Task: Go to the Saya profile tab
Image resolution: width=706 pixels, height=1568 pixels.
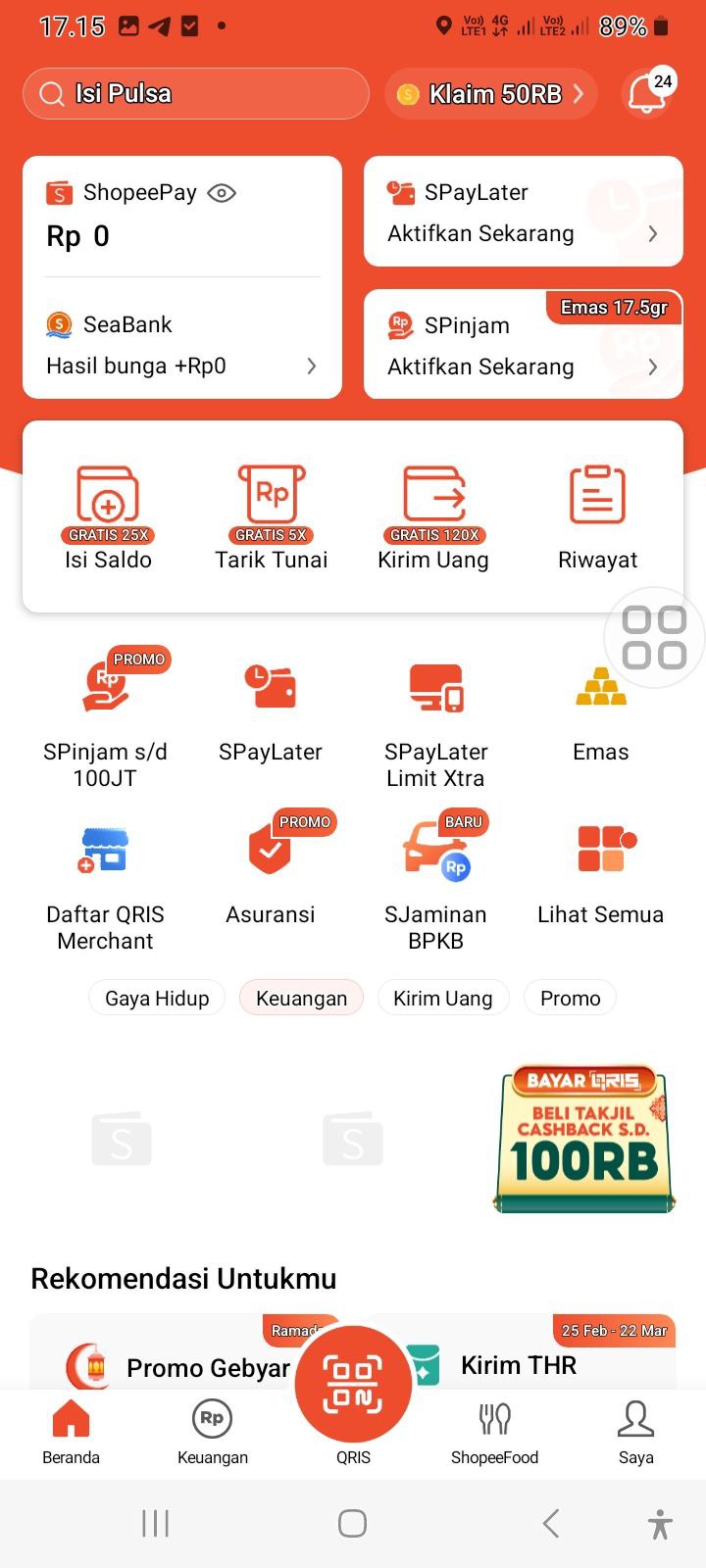Action: click(635, 1432)
